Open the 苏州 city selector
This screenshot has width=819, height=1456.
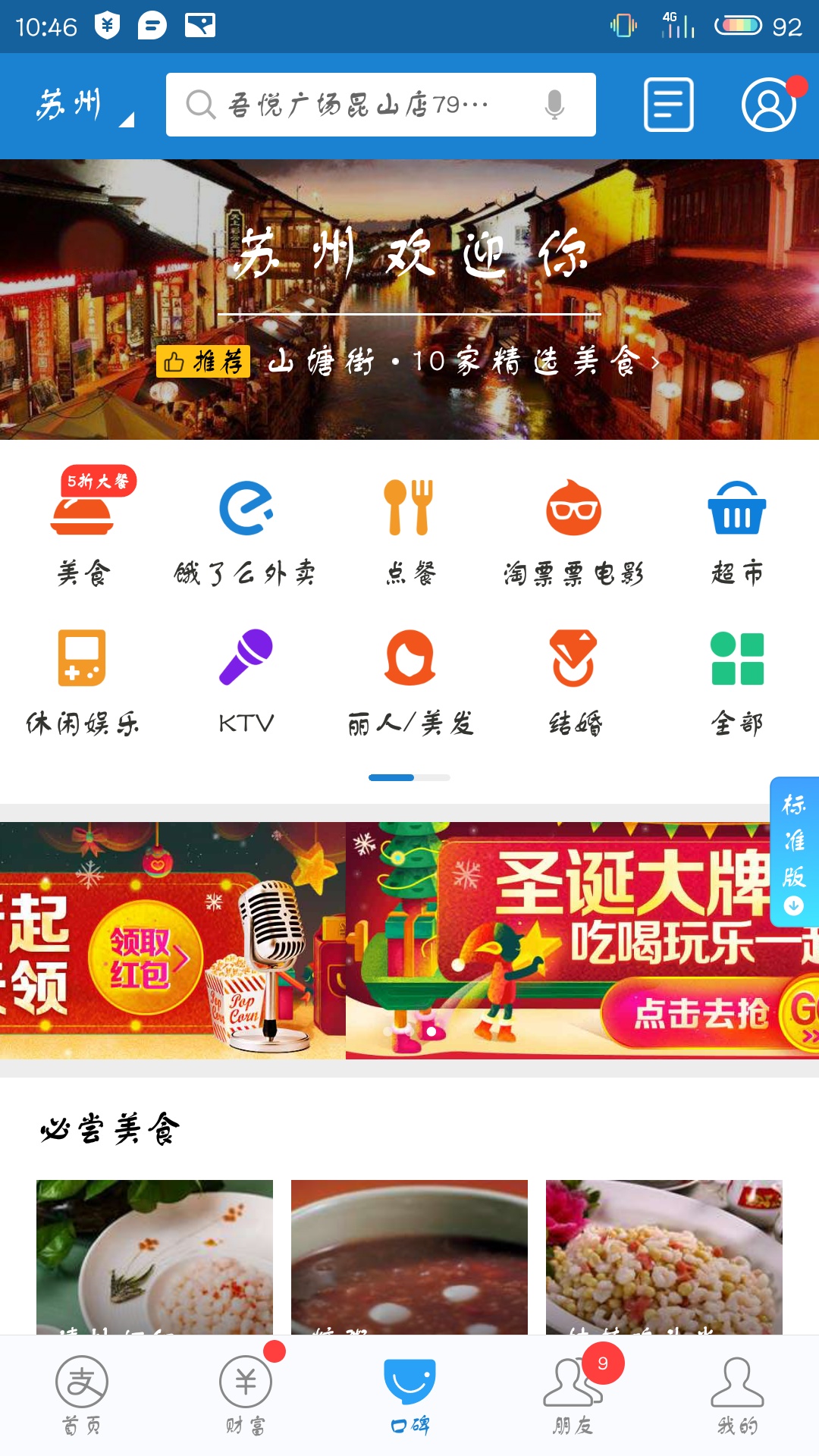82,105
